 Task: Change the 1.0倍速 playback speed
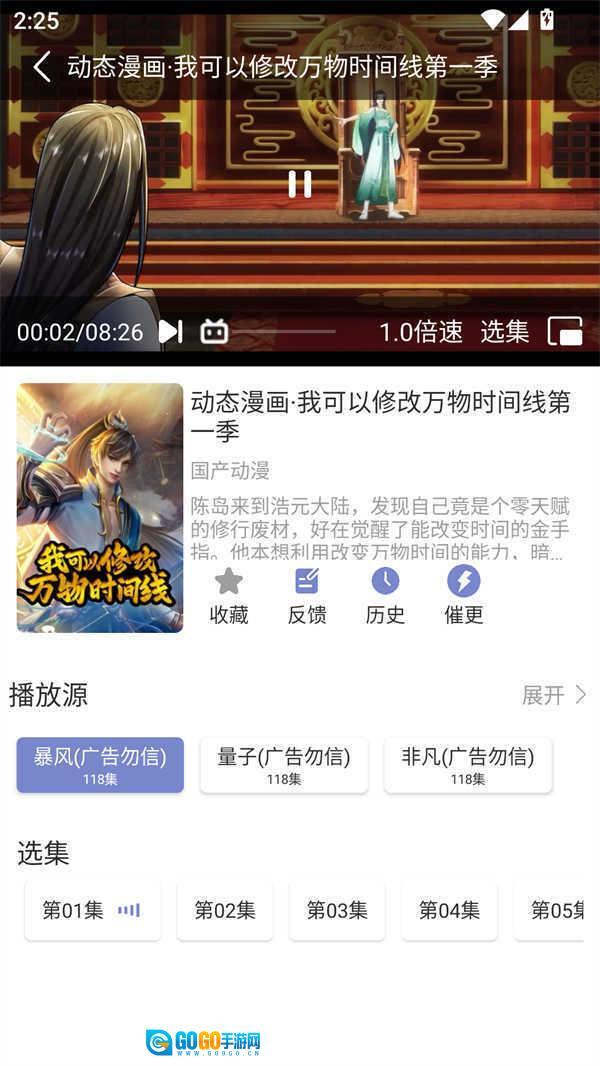pos(421,332)
